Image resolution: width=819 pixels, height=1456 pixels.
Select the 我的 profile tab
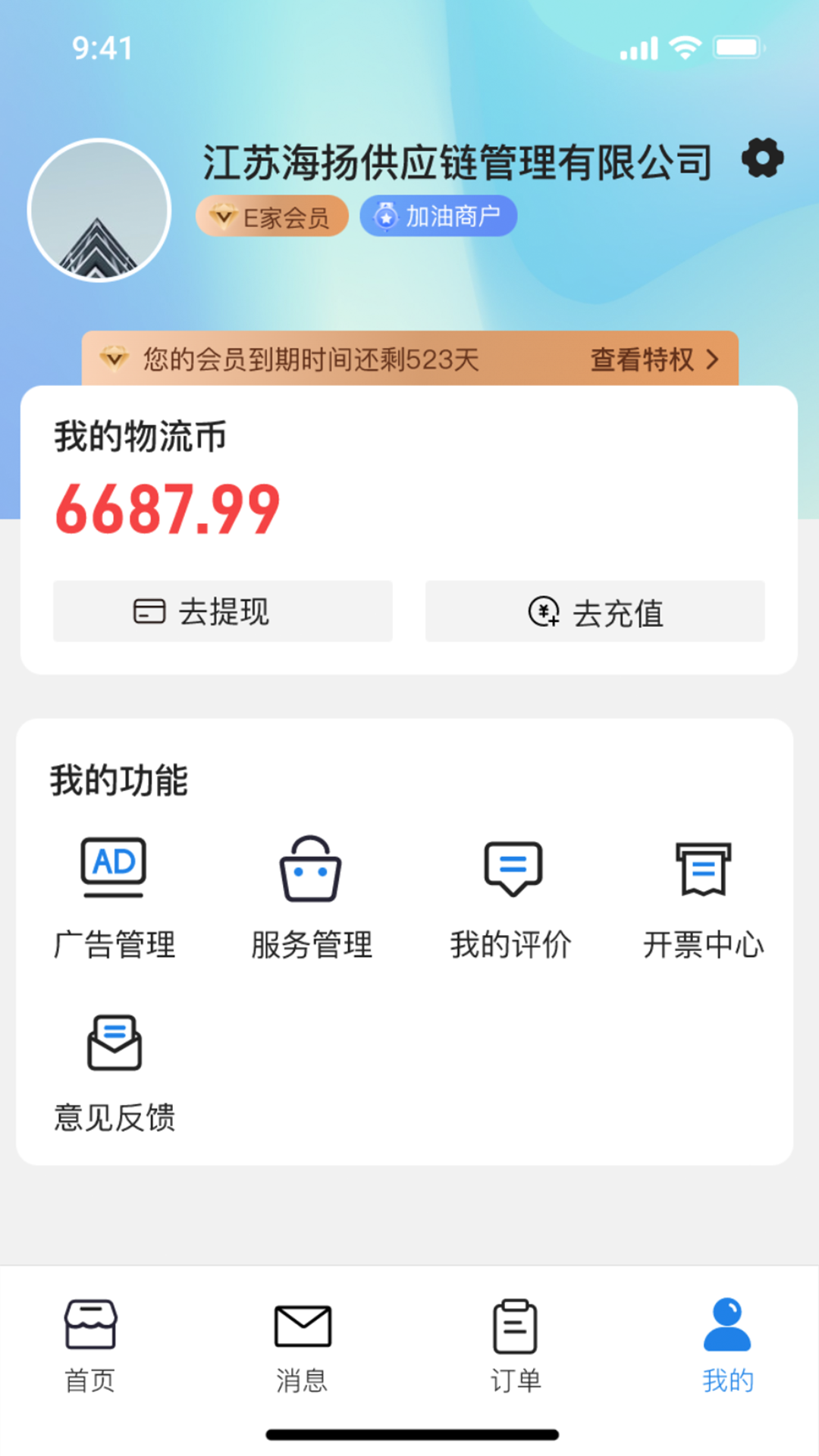(727, 1346)
